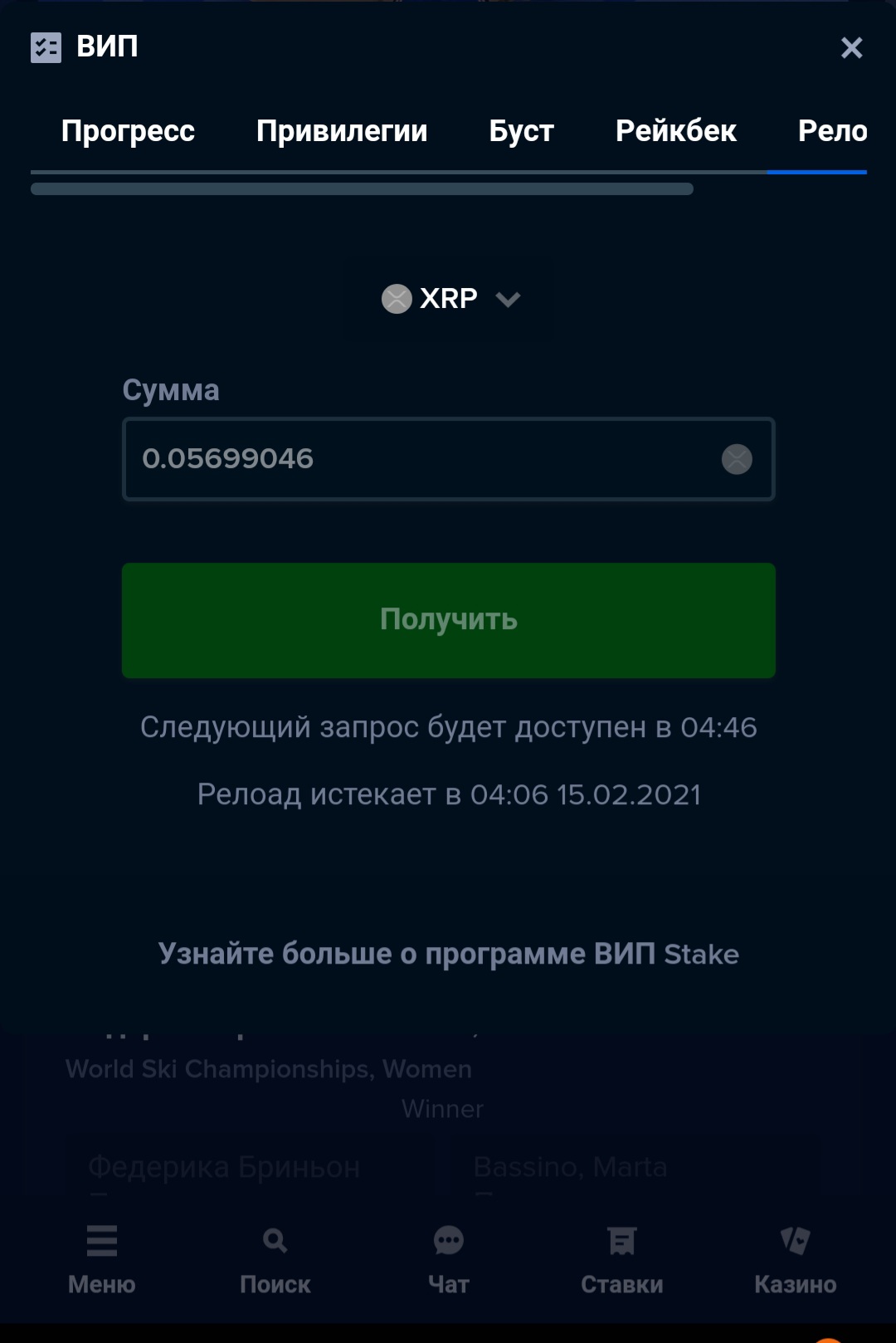This screenshot has height=1343, width=896.
Task: Open the Чат tab
Action: (x=448, y=1259)
